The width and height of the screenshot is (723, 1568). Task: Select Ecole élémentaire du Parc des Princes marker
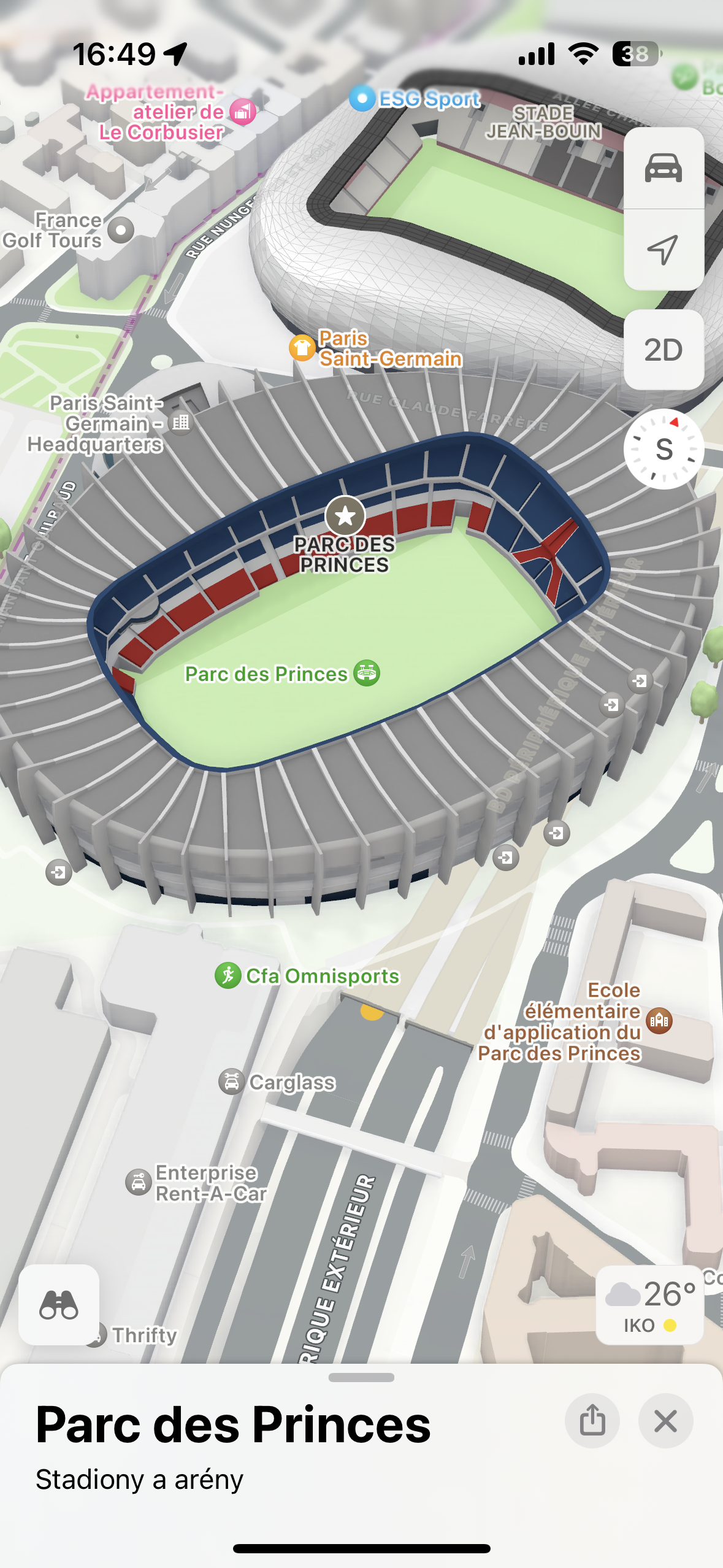659,1021
